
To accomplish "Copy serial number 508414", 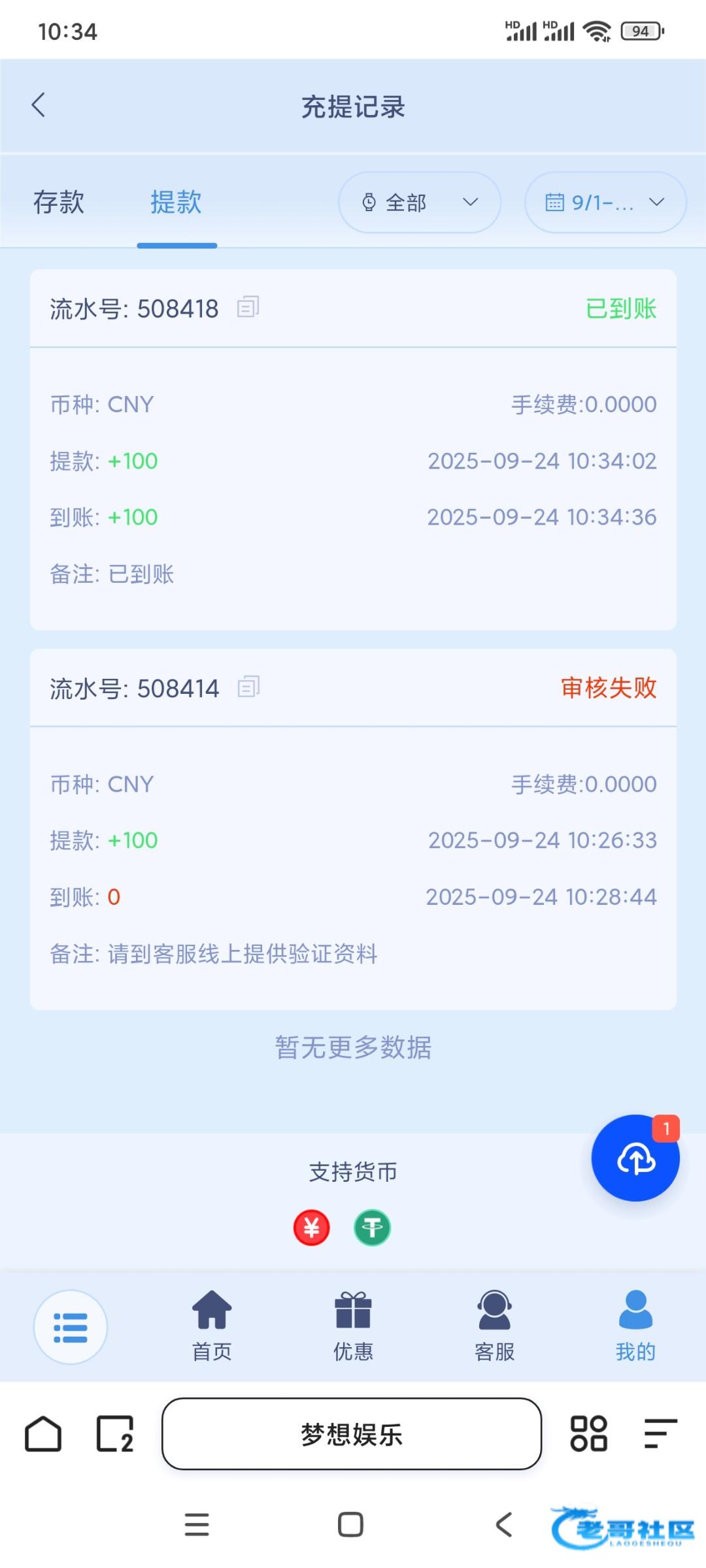I will (x=248, y=687).
